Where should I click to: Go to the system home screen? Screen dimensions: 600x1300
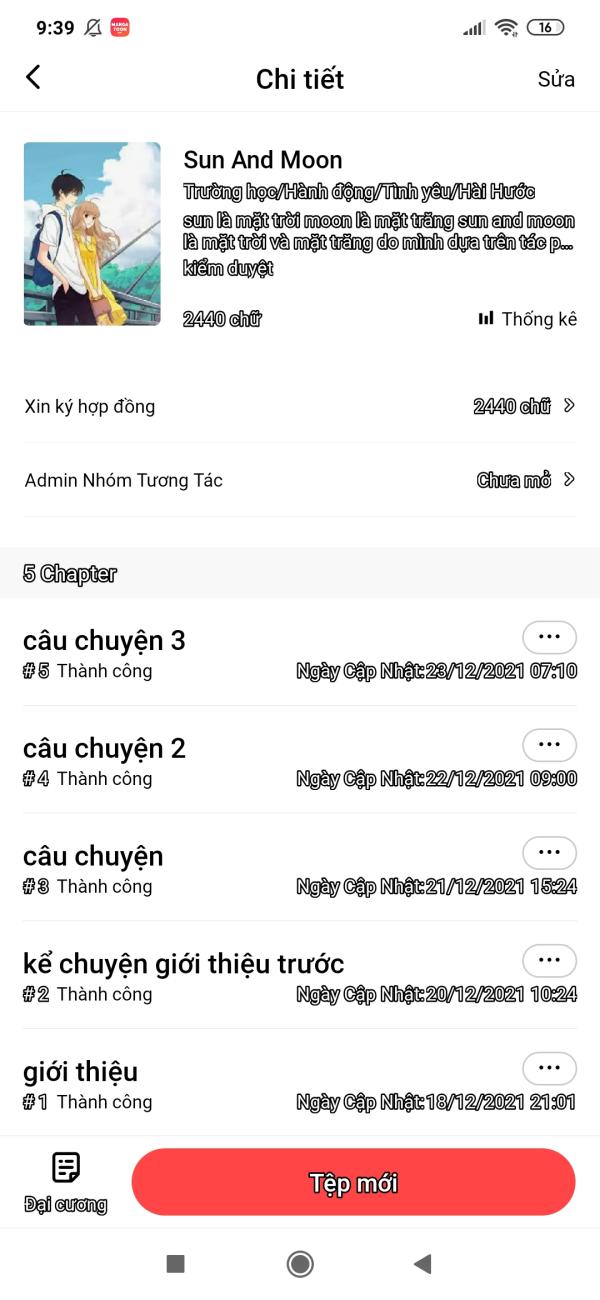[300, 1264]
